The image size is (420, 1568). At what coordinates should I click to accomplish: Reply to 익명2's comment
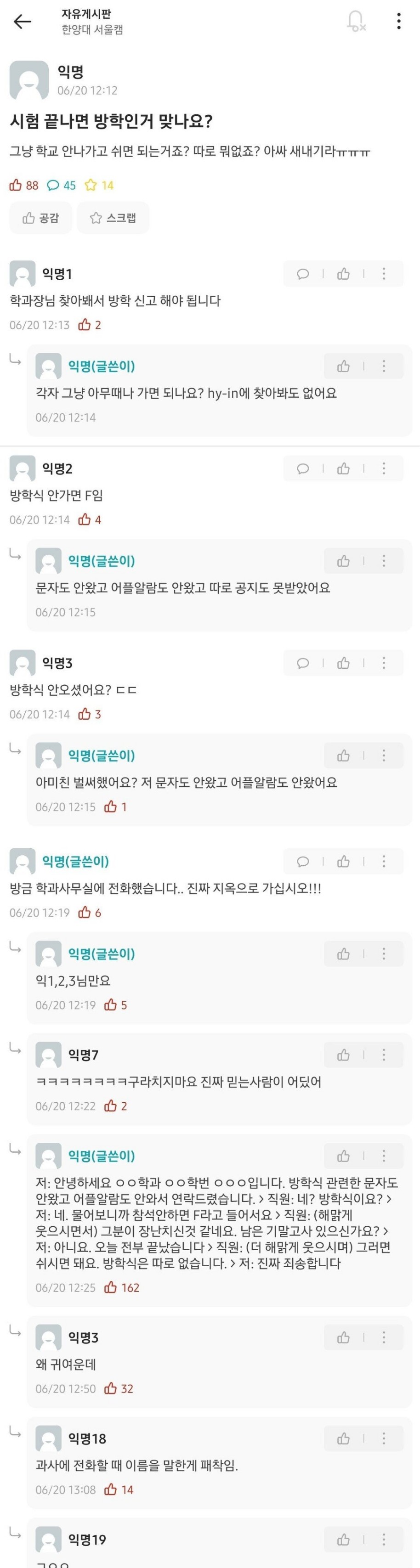tap(302, 468)
